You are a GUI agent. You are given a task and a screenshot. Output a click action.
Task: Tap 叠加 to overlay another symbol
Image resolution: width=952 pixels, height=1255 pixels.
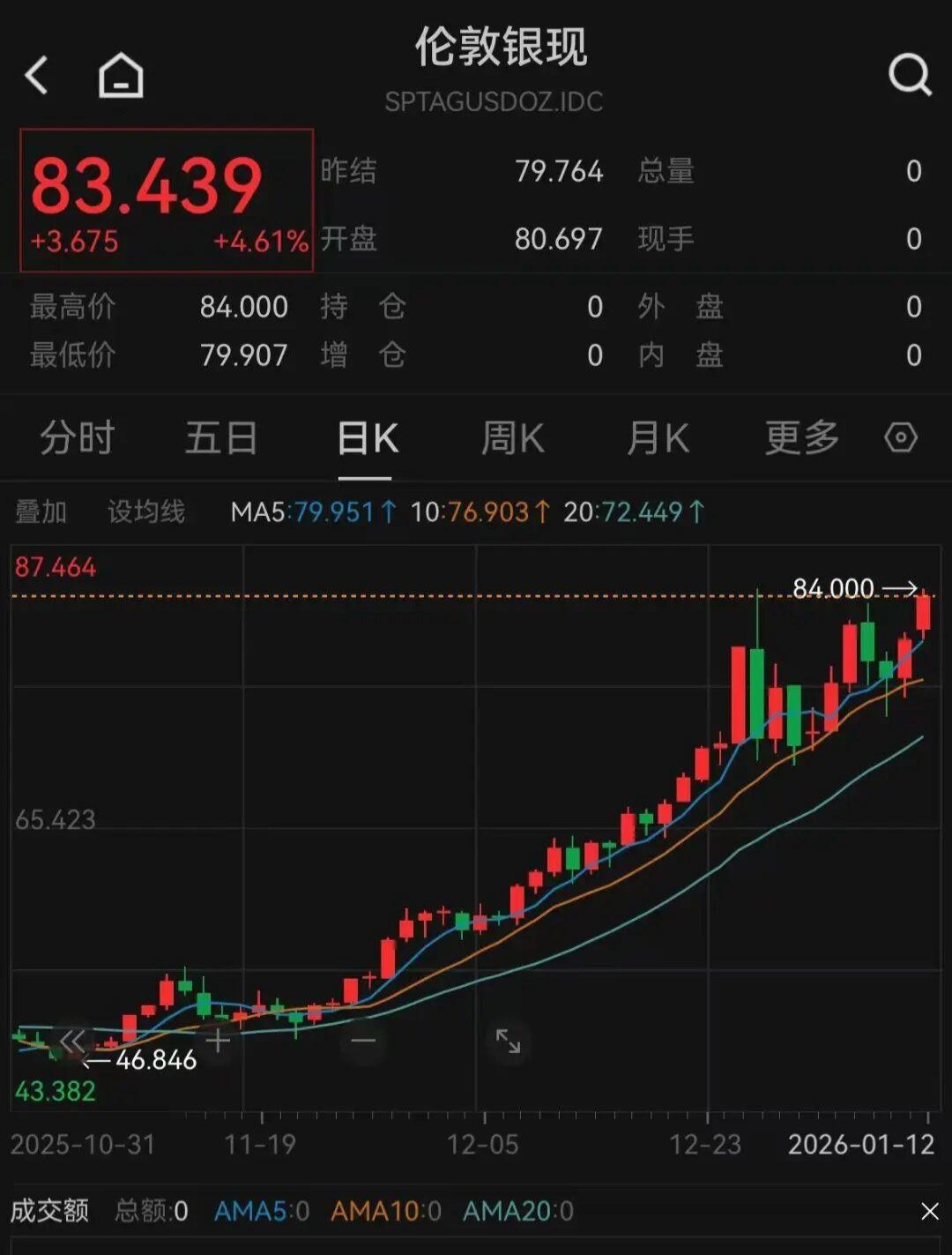[x=41, y=512]
